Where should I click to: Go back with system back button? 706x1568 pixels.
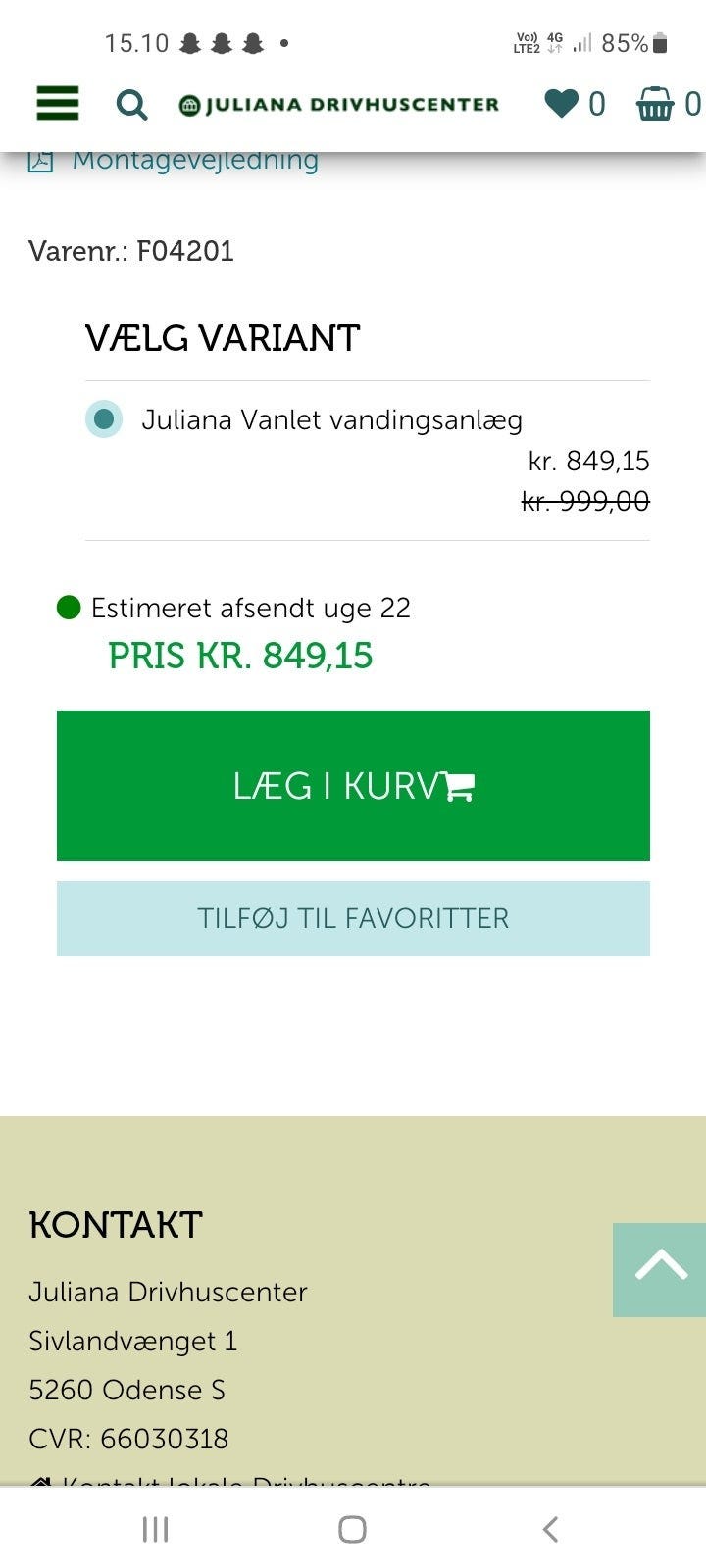coord(550,1529)
